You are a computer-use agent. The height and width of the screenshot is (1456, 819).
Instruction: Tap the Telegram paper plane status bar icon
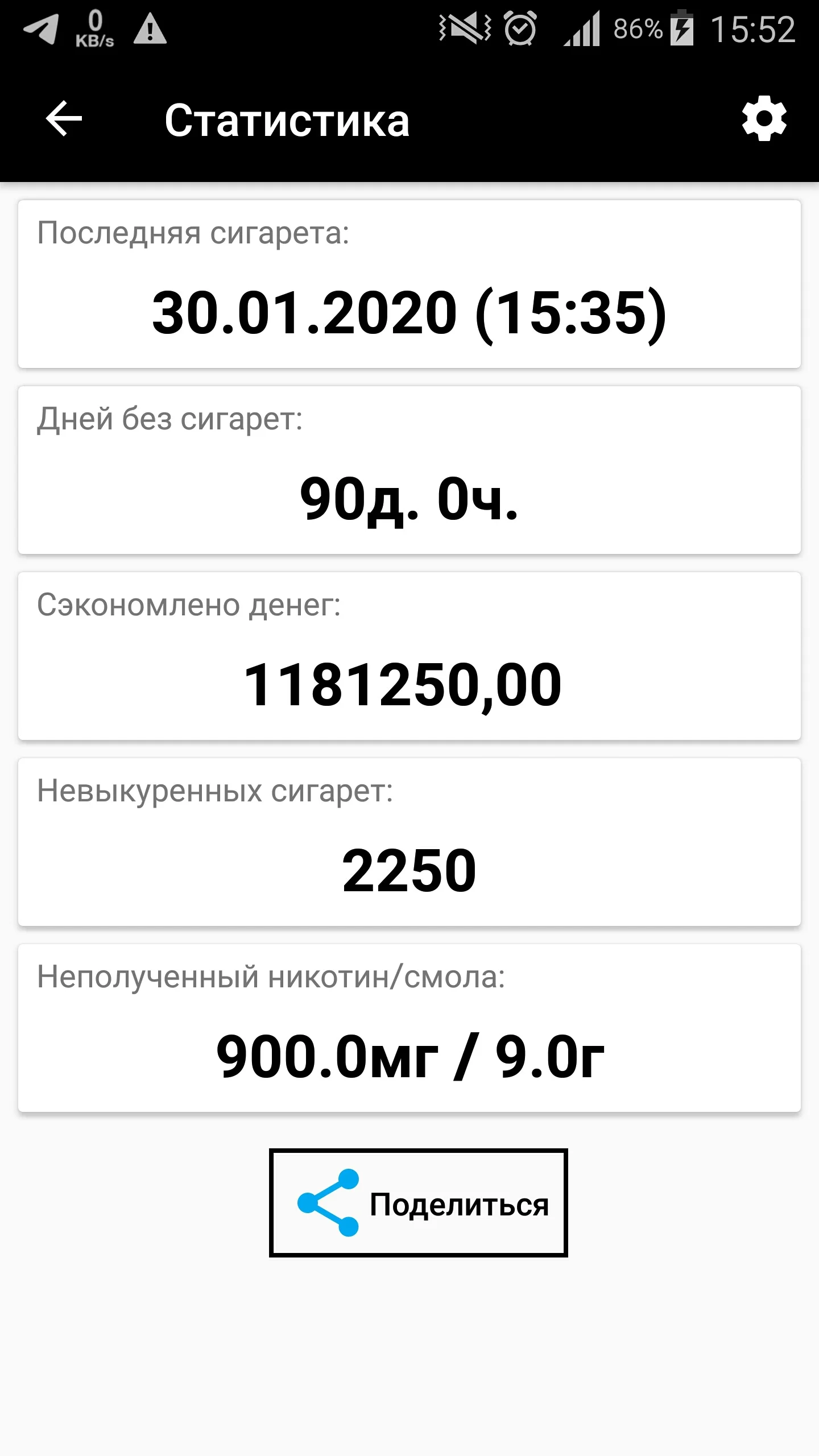pos(41,27)
